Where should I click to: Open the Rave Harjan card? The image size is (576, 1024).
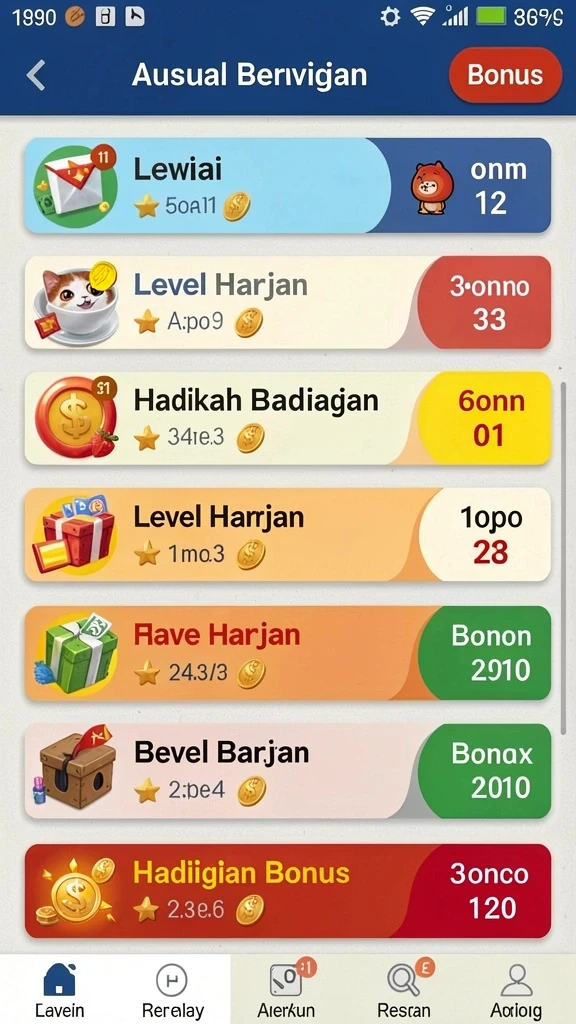tap(287, 653)
